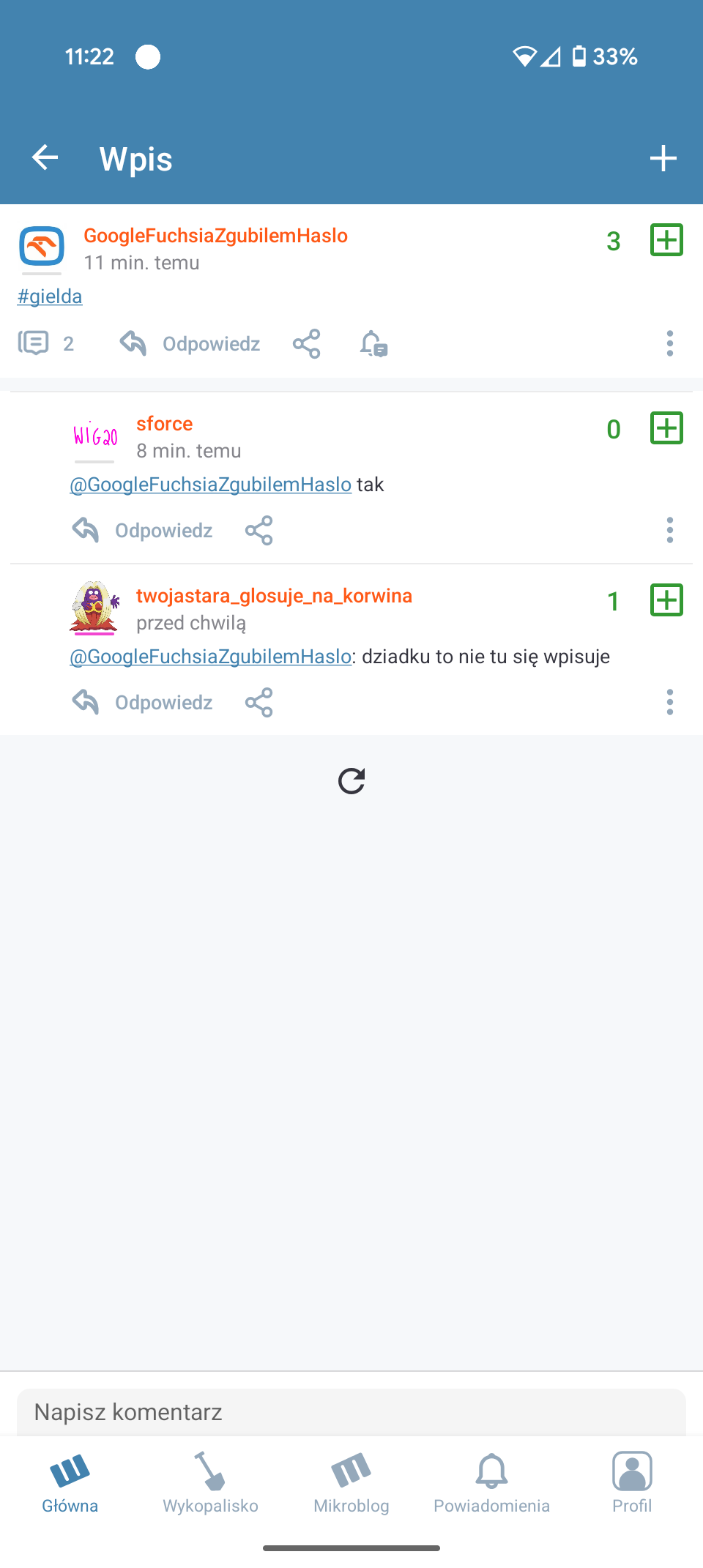
Task: Switch to the Mikroblog tab
Action: pos(351,1483)
